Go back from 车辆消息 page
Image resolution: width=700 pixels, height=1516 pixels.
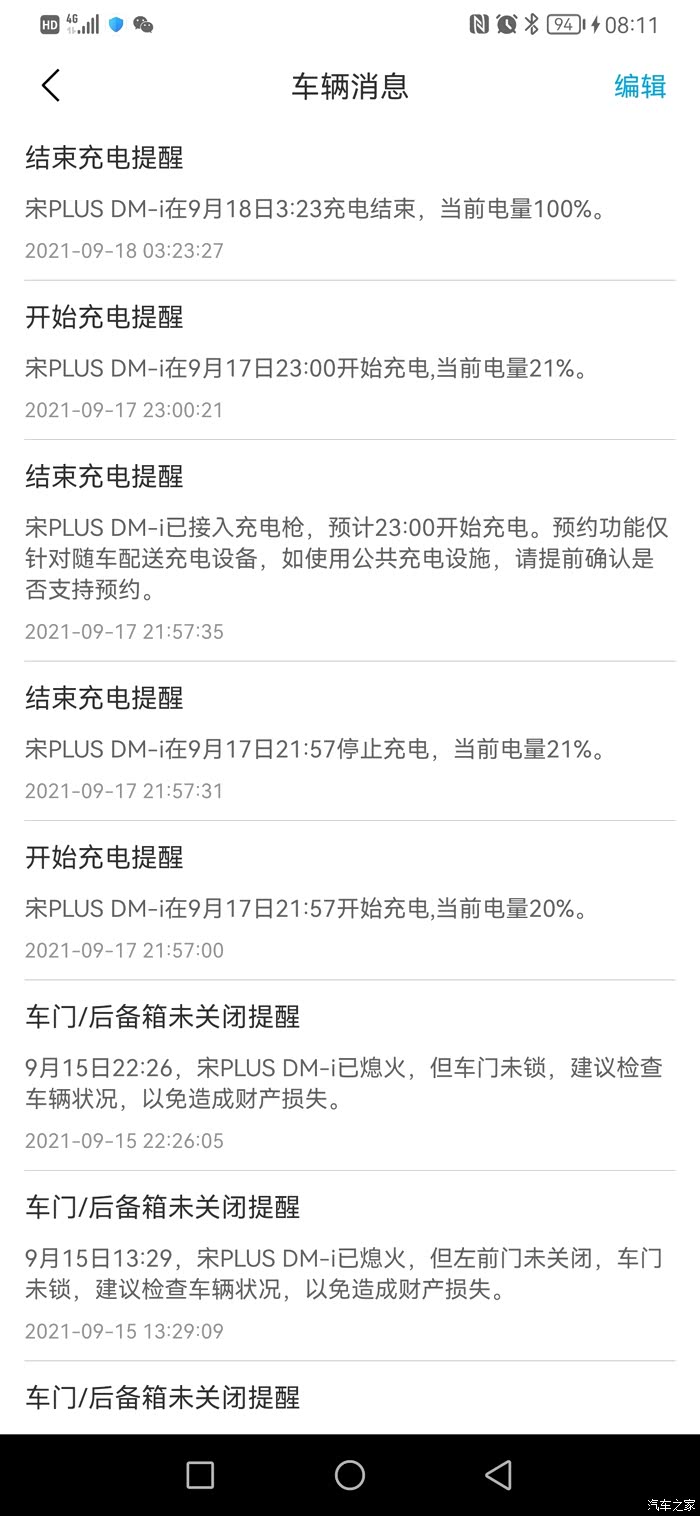pos(51,86)
